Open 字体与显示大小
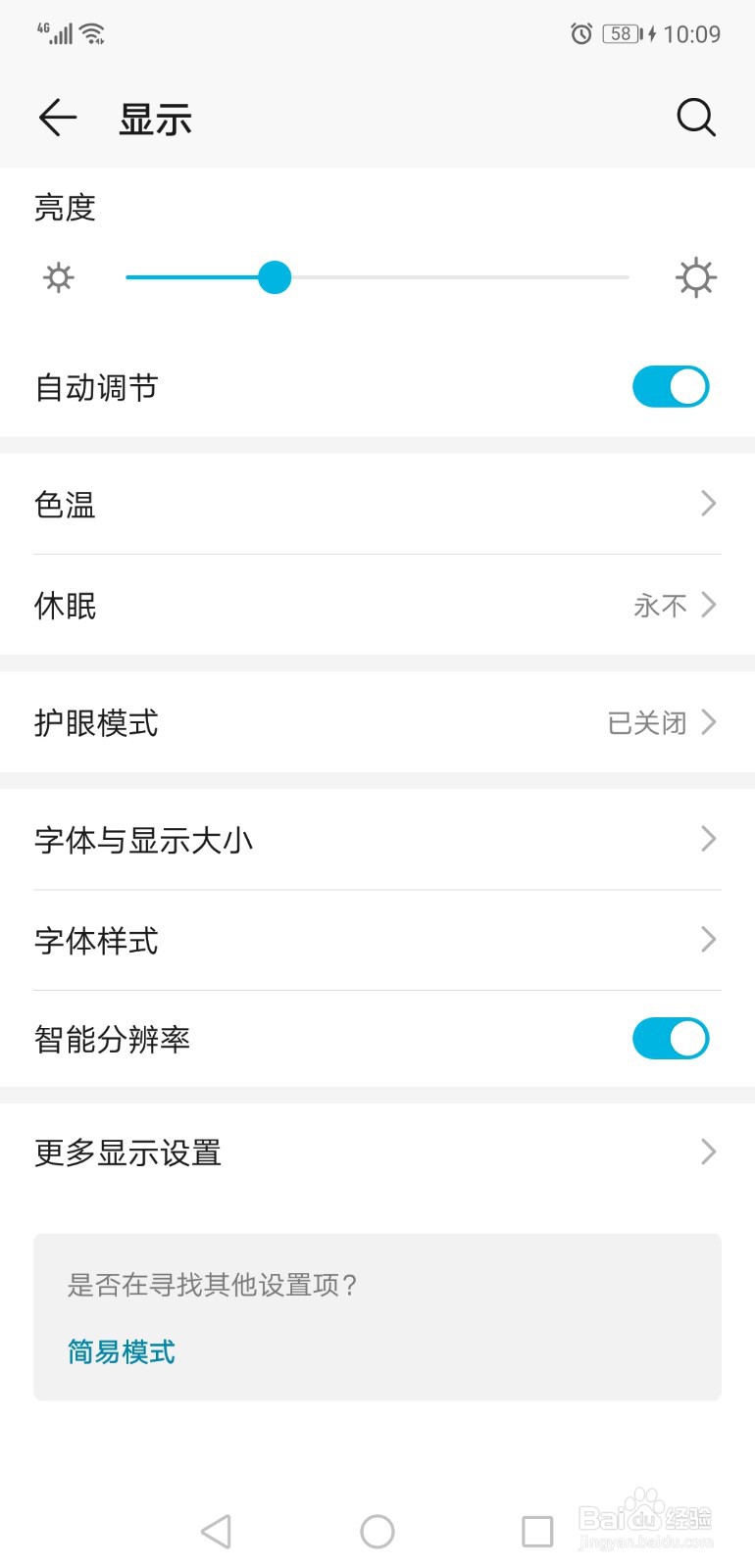 377,839
